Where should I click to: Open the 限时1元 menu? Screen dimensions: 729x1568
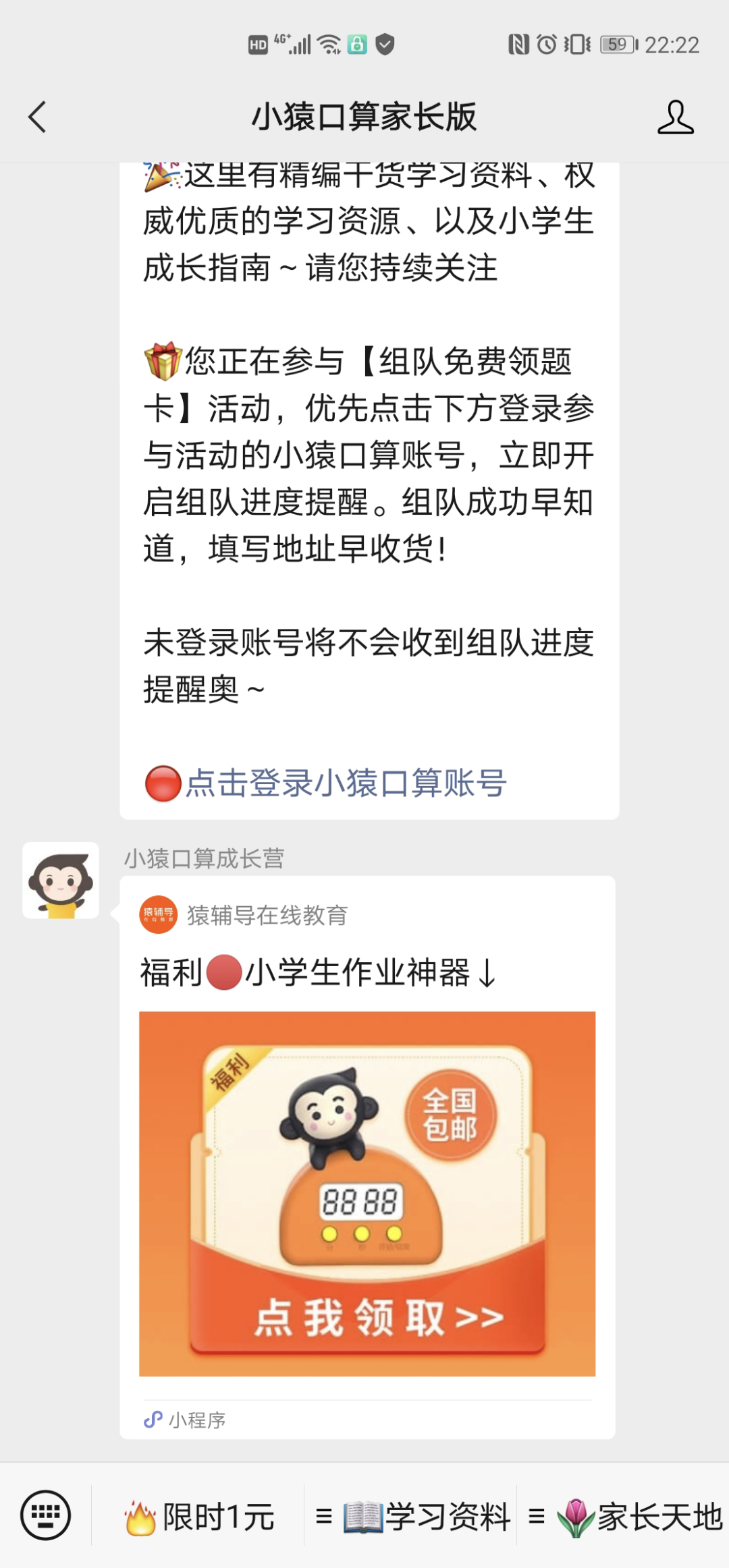point(199,1517)
